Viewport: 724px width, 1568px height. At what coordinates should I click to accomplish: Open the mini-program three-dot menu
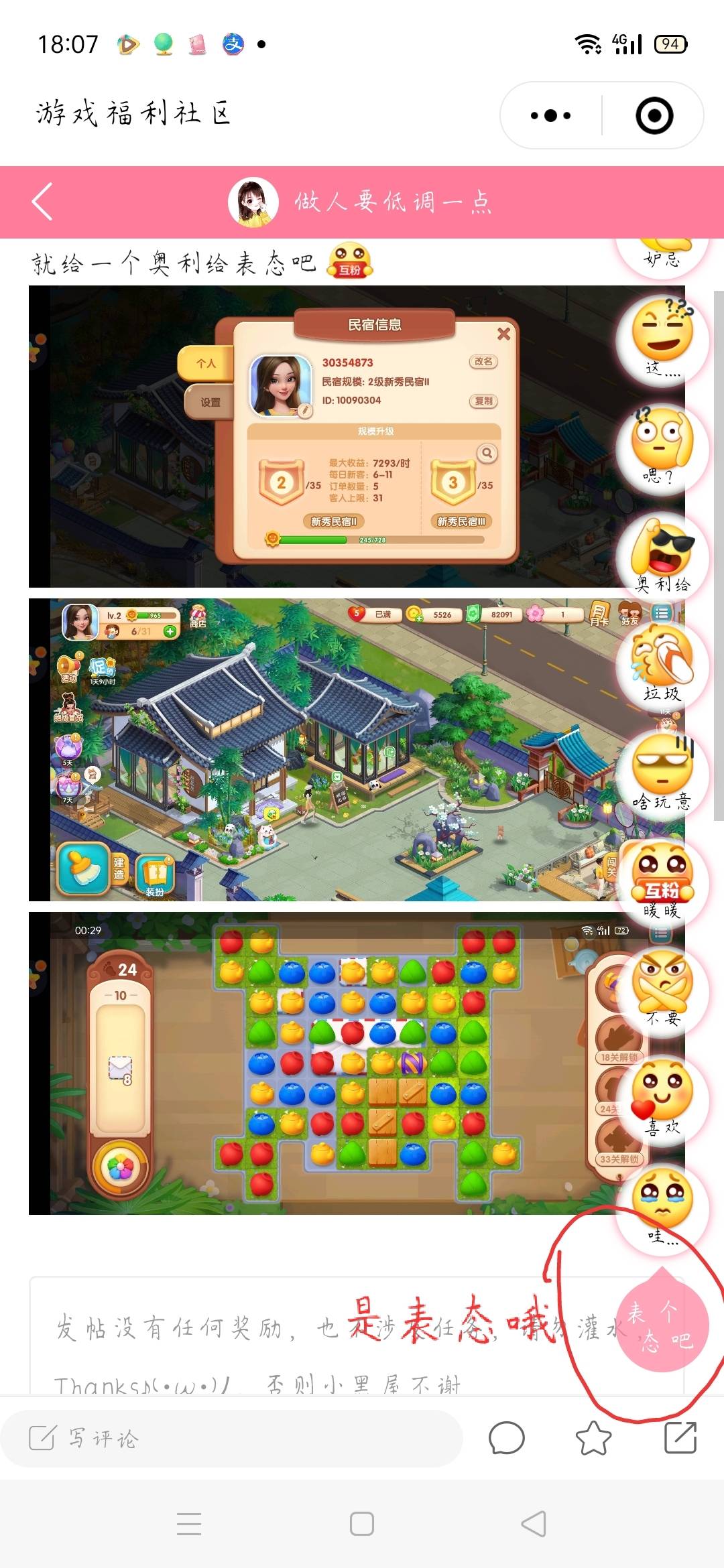pos(550,115)
